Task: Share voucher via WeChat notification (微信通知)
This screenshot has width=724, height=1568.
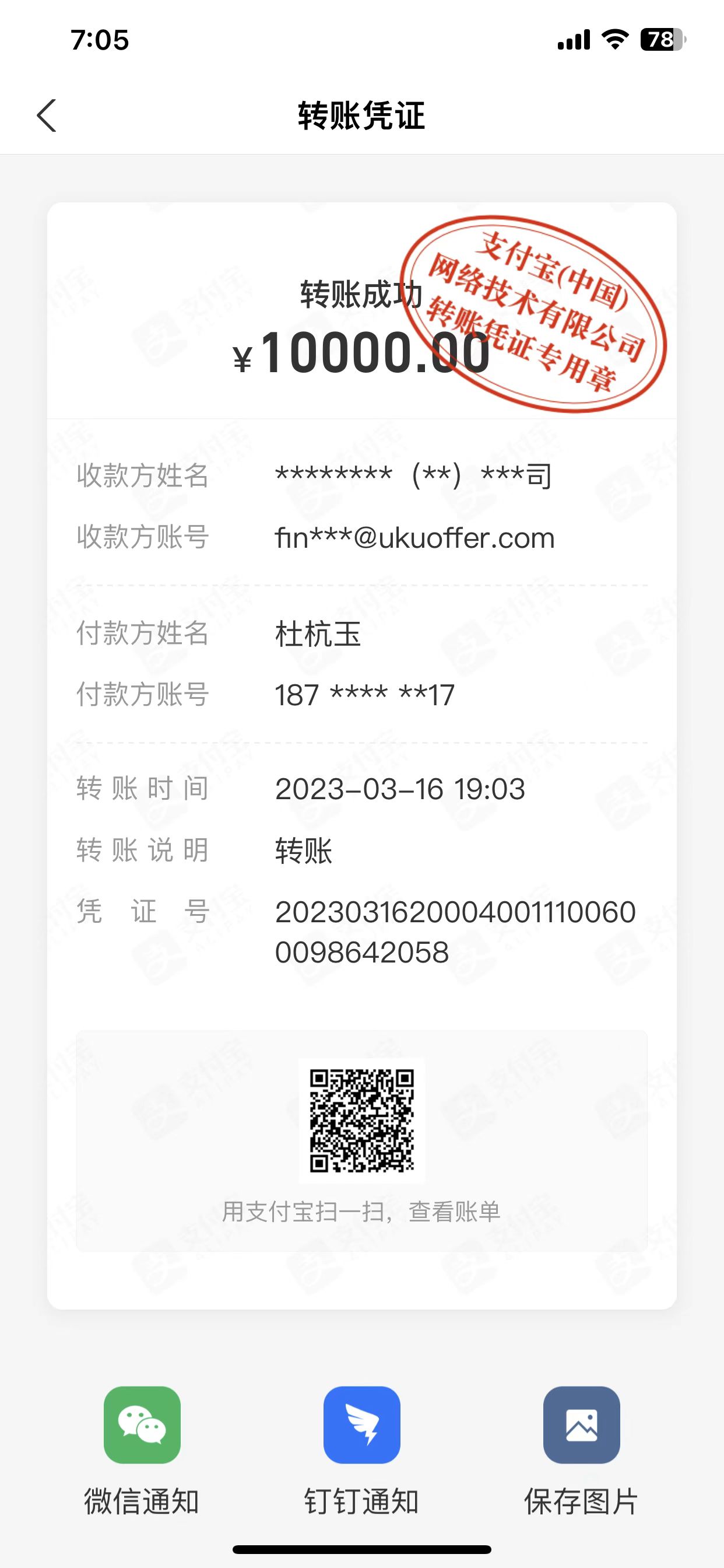Action: [x=142, y=1424]
